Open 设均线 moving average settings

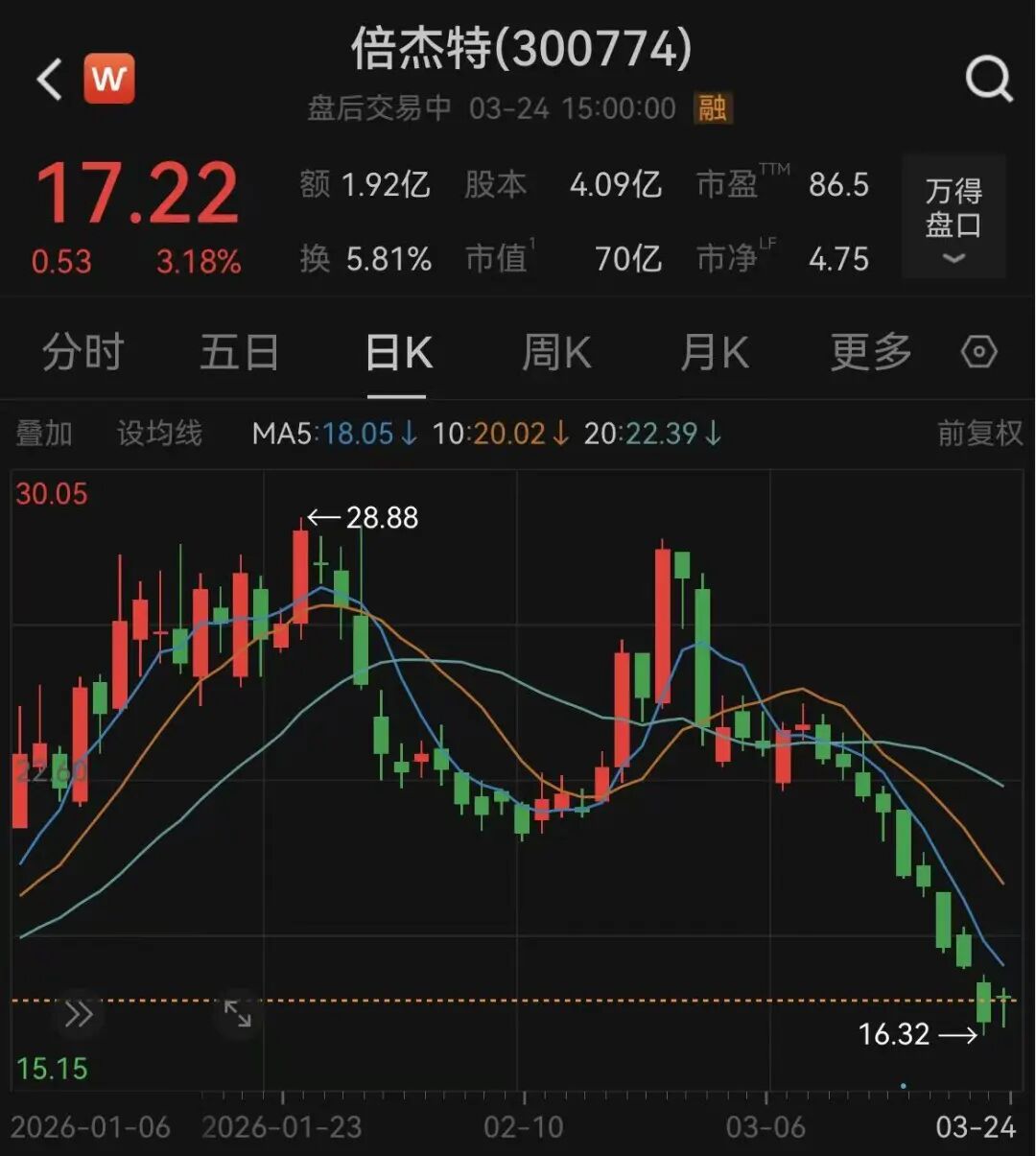point(159,434)
